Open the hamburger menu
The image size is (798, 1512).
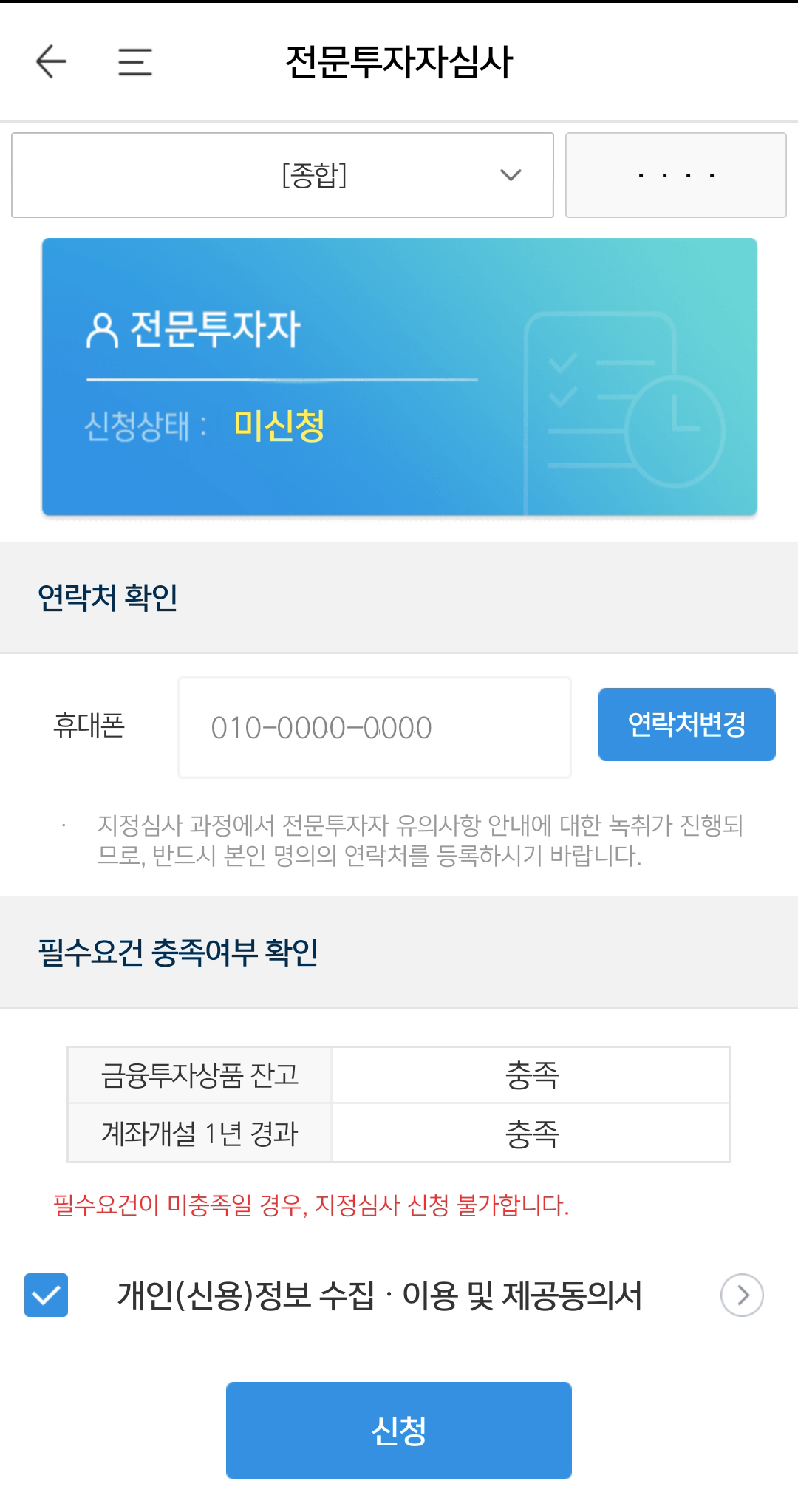(135, 62)
